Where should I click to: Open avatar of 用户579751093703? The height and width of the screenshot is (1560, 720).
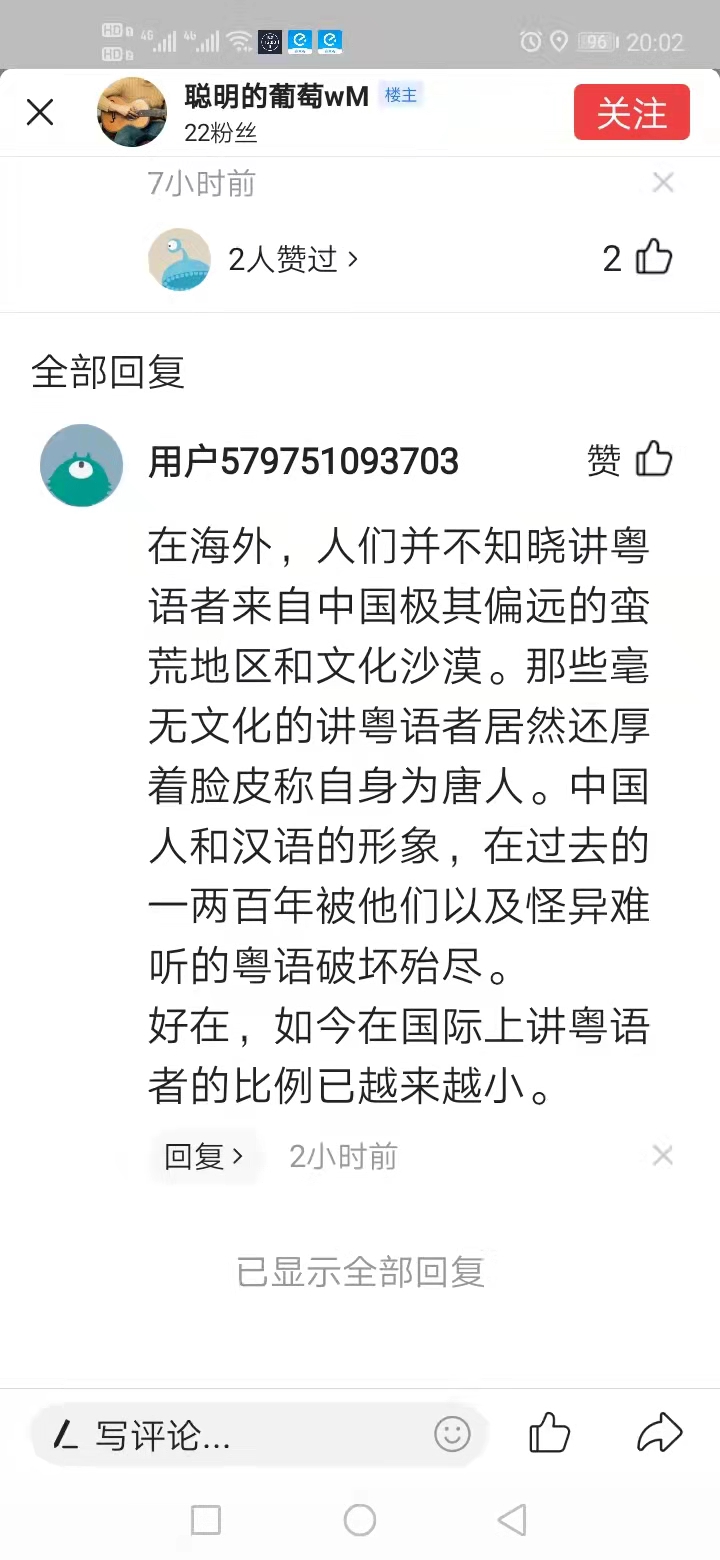[x=81, y=465]
